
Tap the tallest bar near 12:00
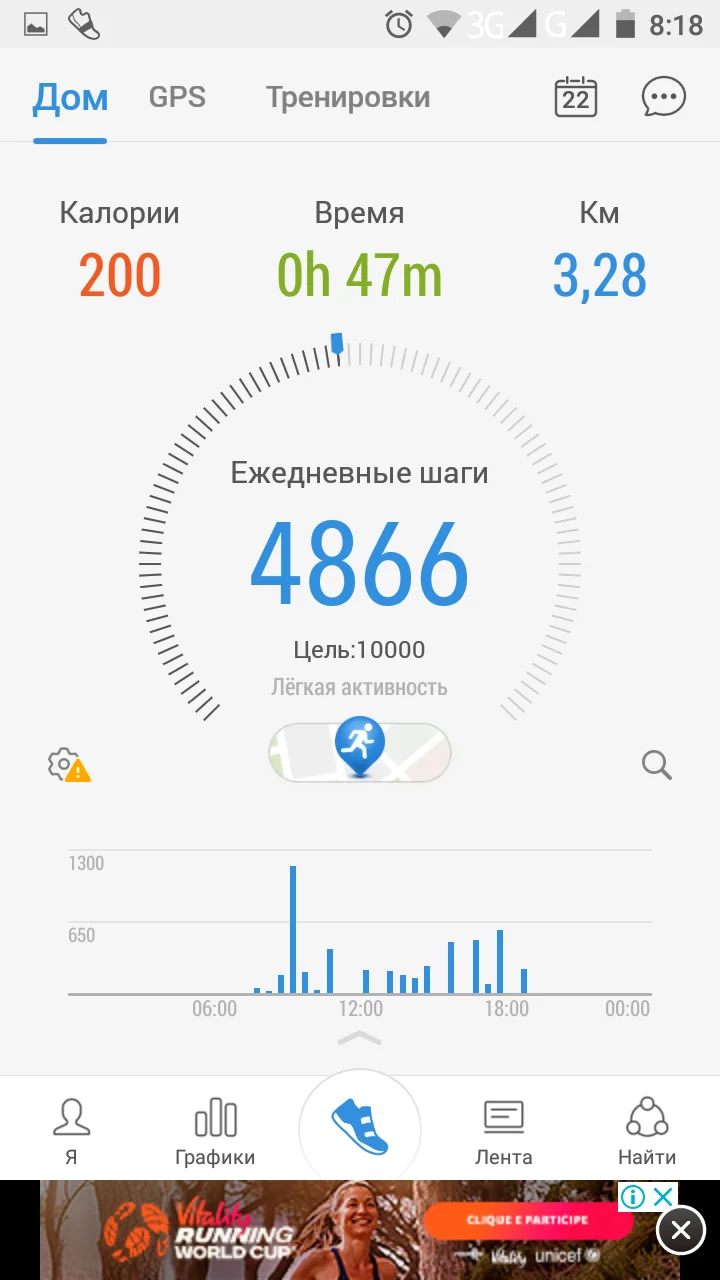click(x=292, y=930)
